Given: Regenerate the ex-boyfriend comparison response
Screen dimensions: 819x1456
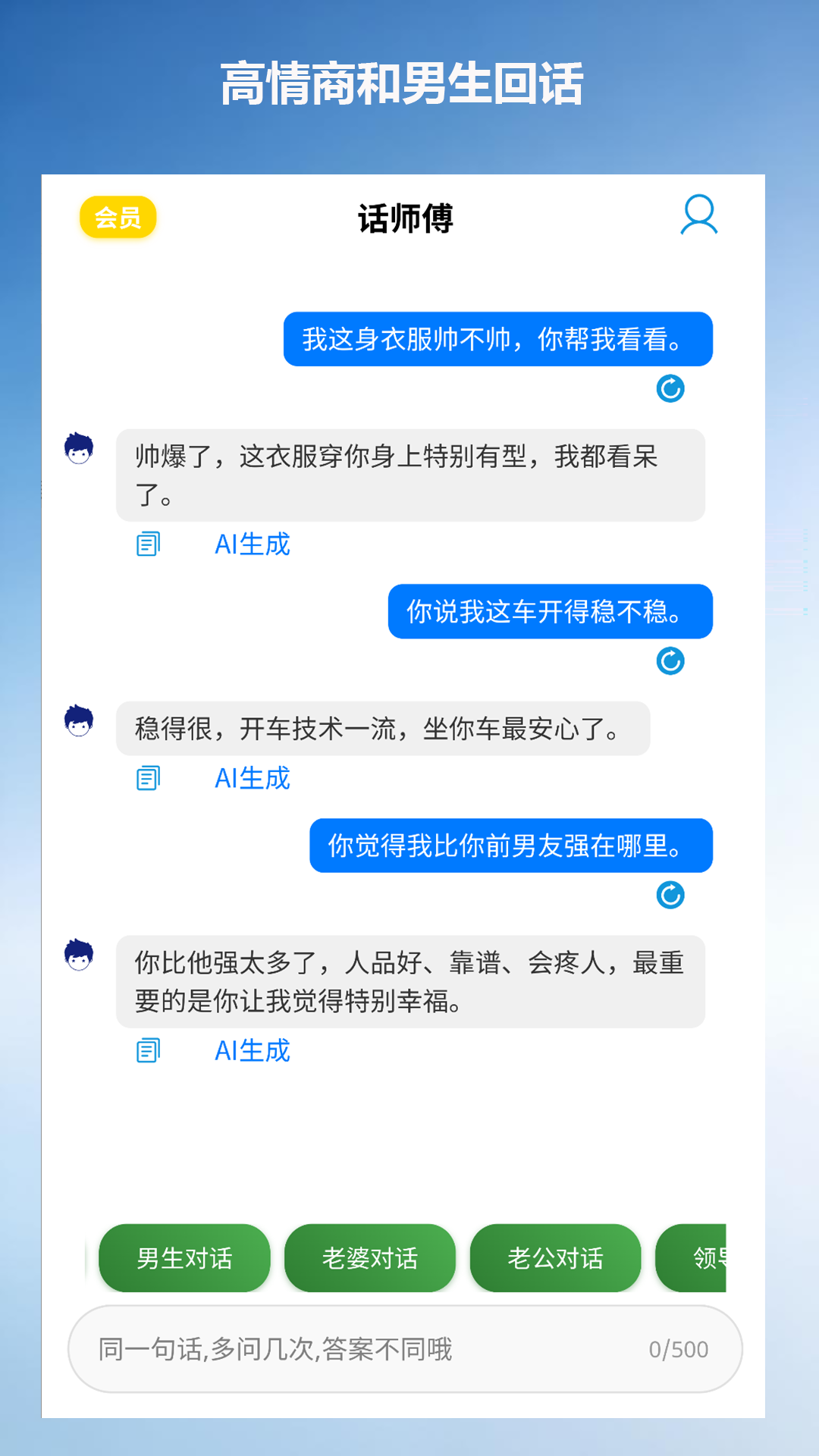Looking at the screenshot, I should click(x=670, y=895).
